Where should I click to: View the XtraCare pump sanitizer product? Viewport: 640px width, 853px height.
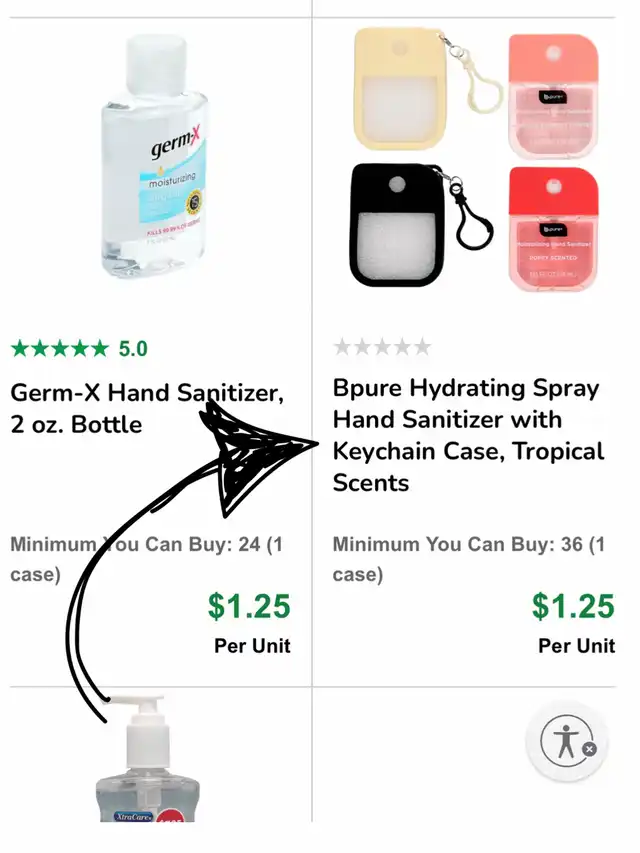[x=147, y=758]
